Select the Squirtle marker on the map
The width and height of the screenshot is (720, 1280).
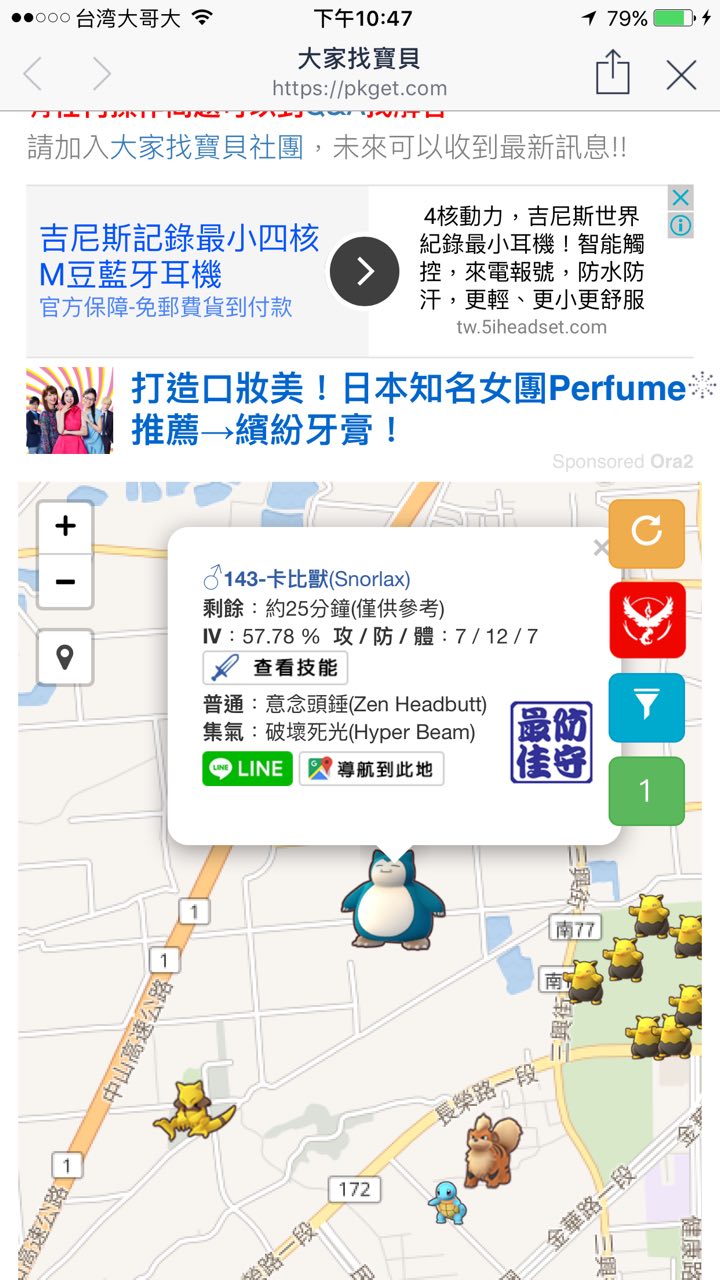click(446, 1201)
